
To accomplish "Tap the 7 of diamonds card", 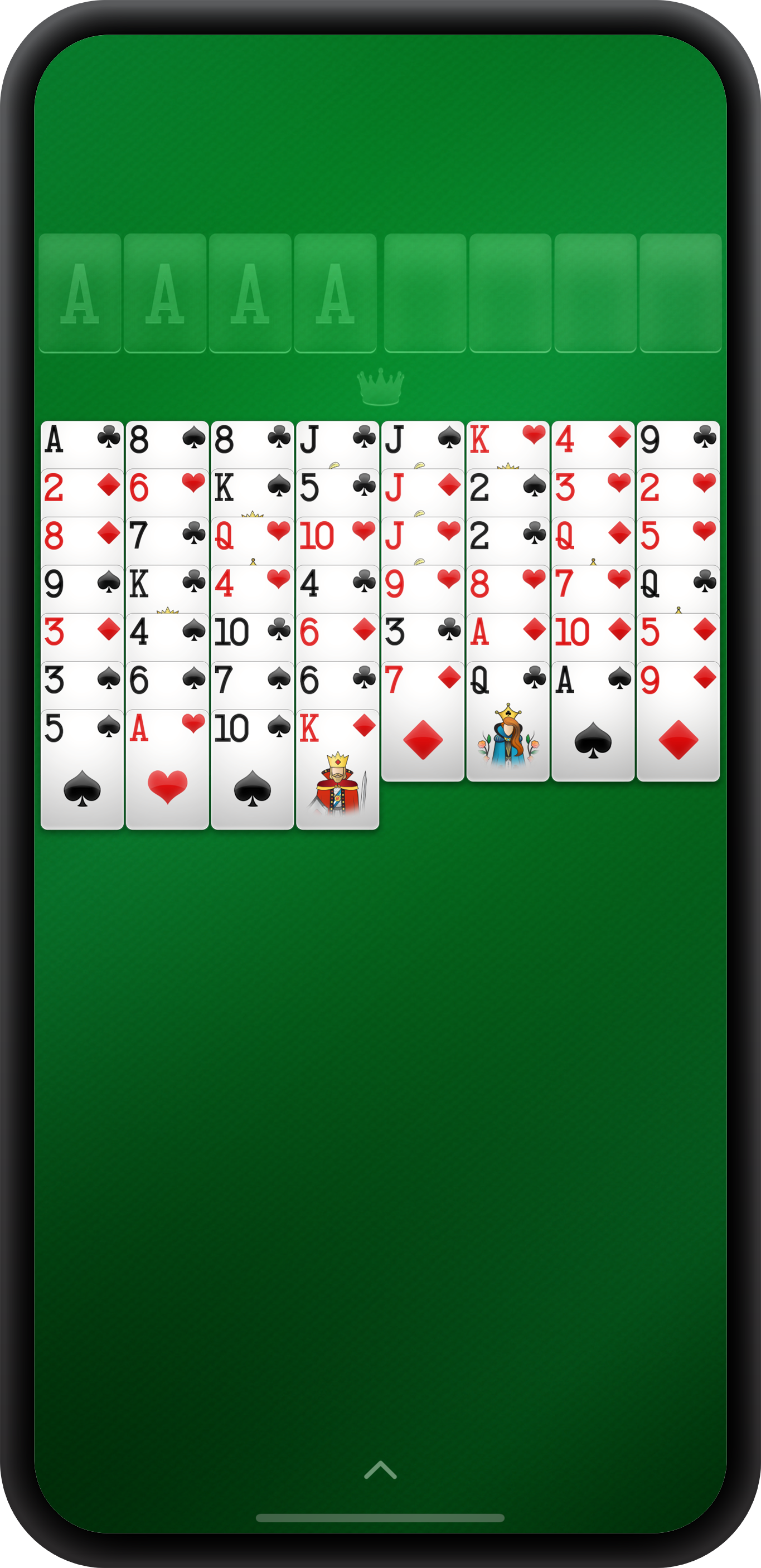I will point(423,722).
